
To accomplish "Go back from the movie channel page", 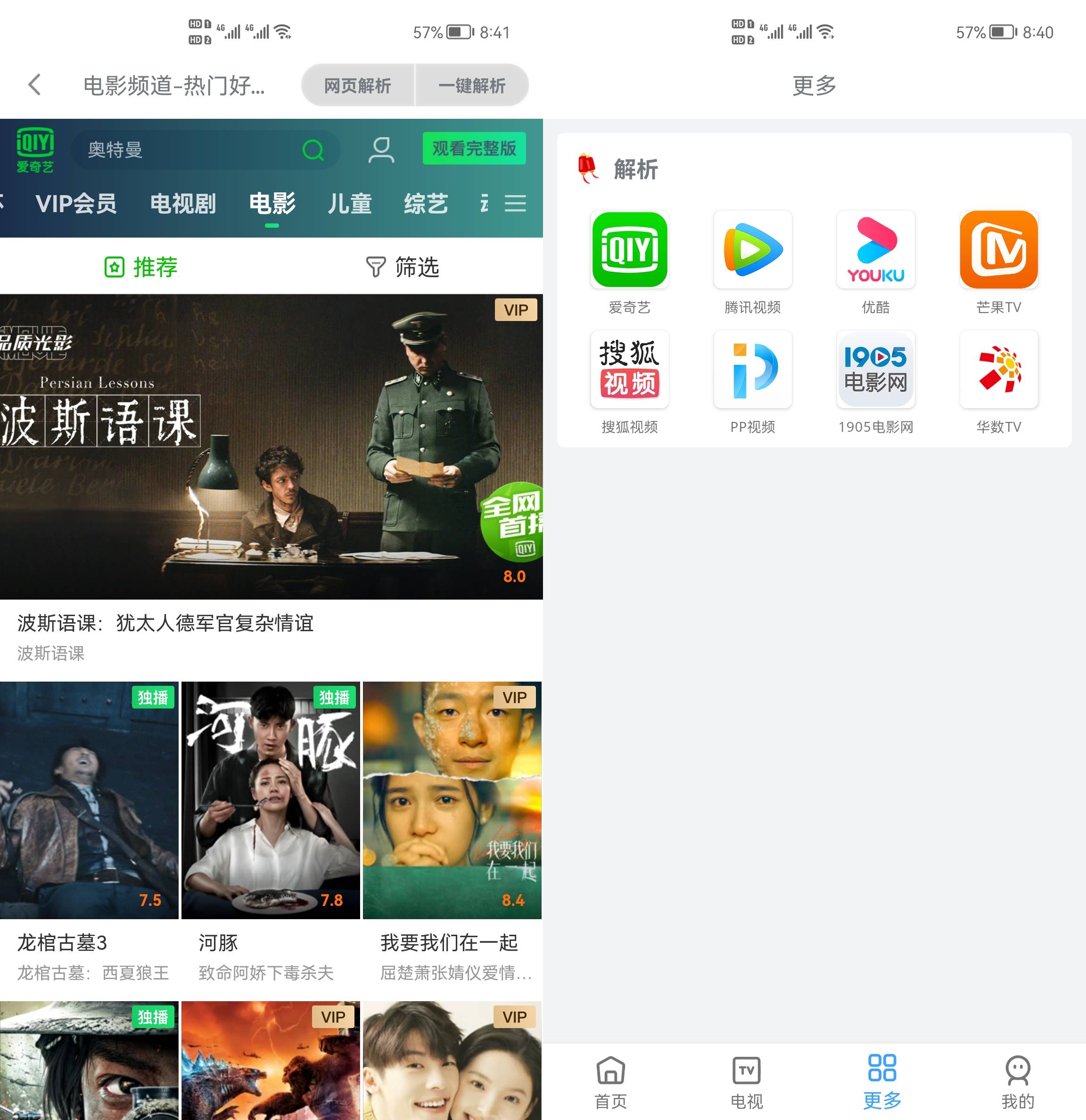I will coord(35,85).
